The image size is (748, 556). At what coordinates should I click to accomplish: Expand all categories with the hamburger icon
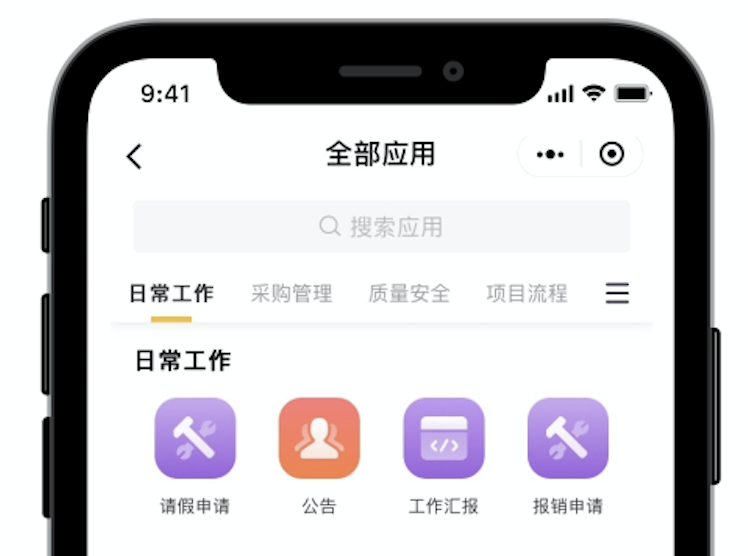pyautogui.click(x=617, y=293)
